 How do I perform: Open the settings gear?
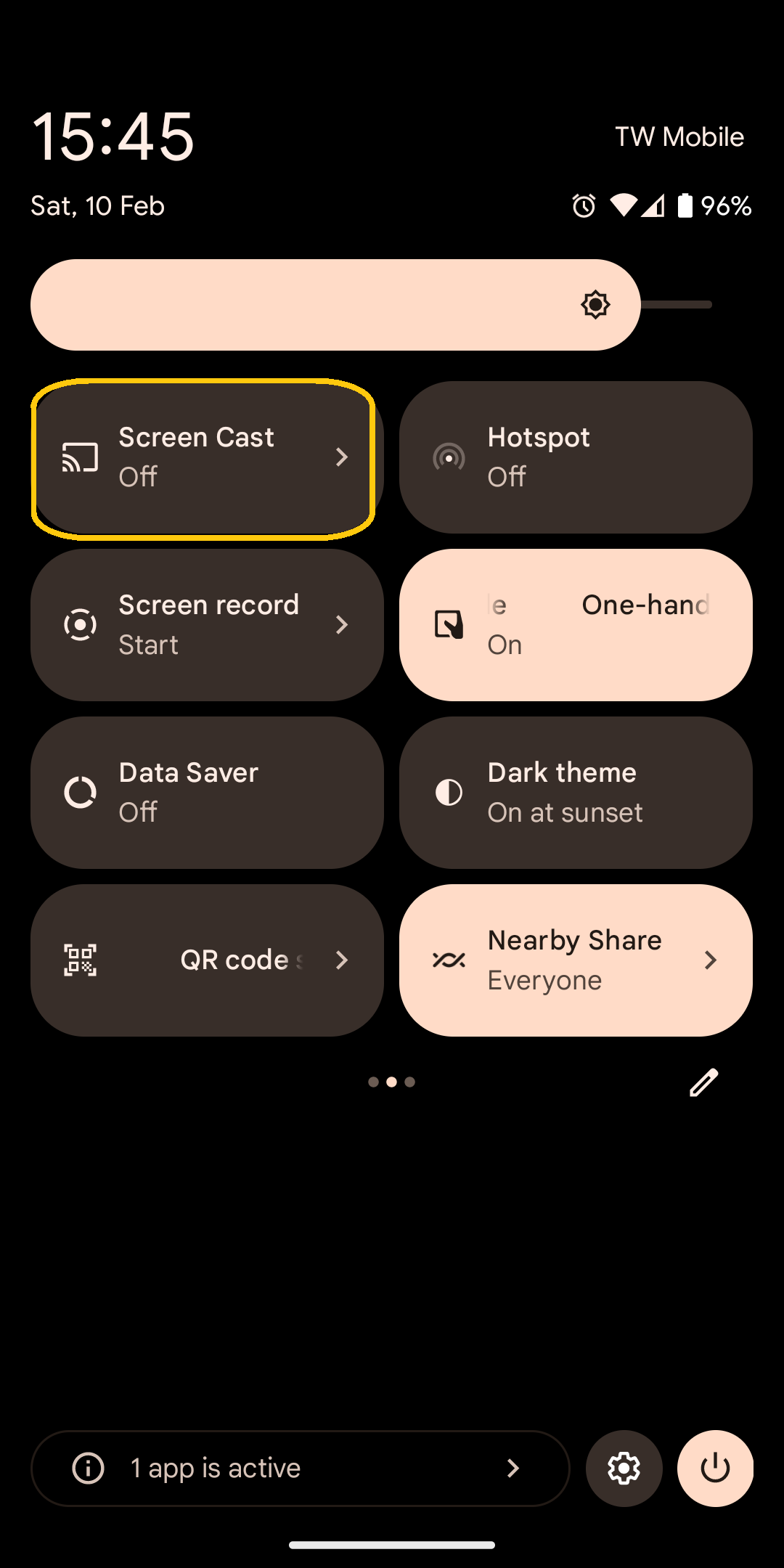pyautogui.click(x=624, y=1469)
